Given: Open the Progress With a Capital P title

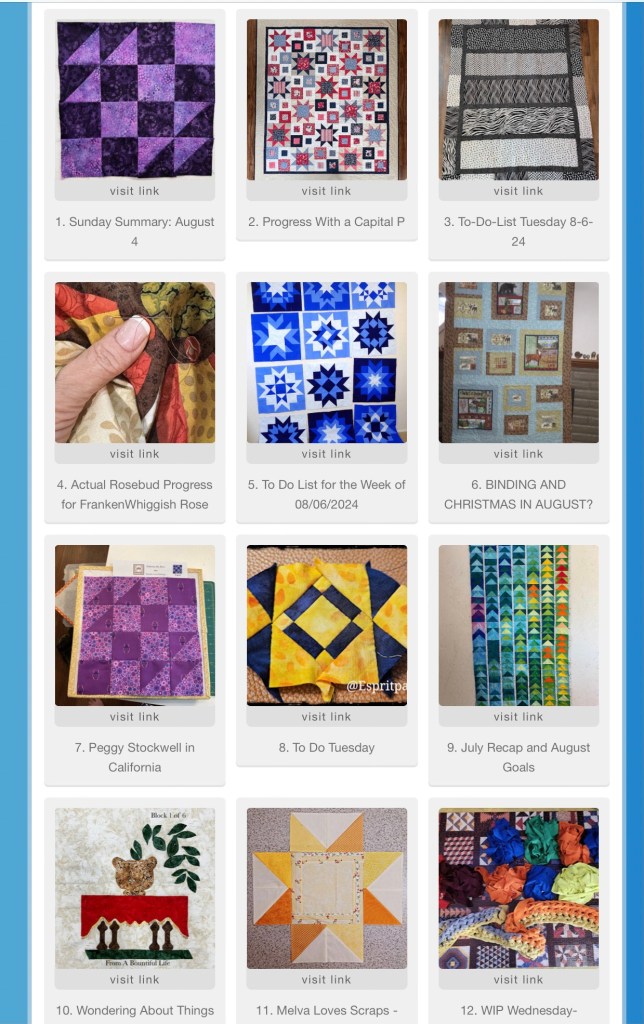Looking at the screenshot, I should 327,222.
